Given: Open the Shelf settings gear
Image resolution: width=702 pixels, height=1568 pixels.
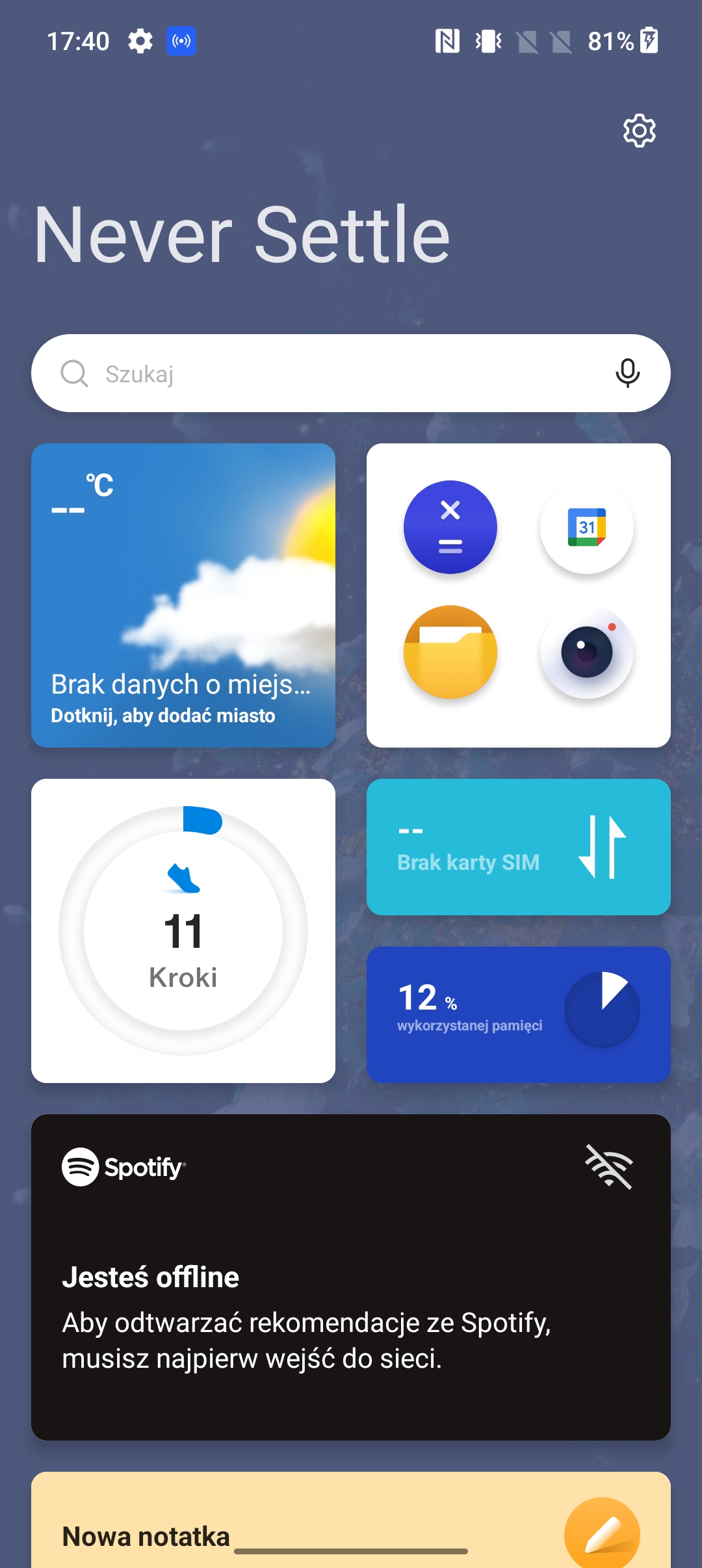Looking at the screenshot, I should [x=639, y=131].
